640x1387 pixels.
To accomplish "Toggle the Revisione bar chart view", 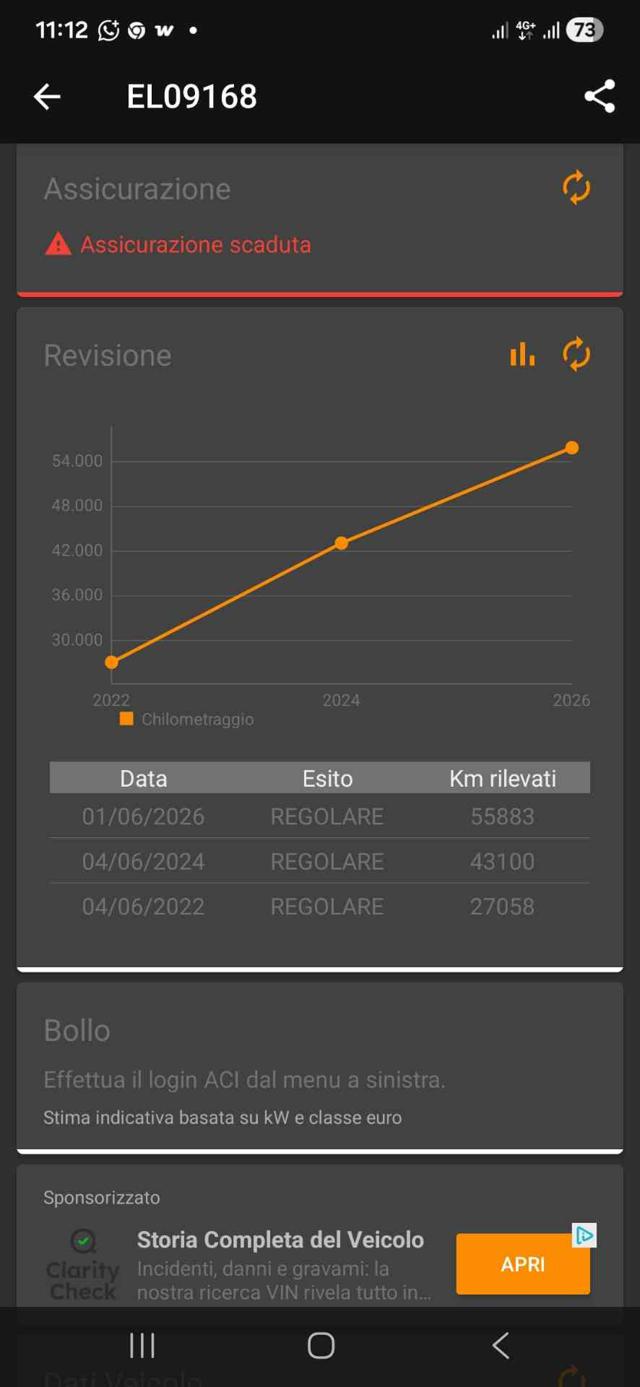I will pos(522,354).
